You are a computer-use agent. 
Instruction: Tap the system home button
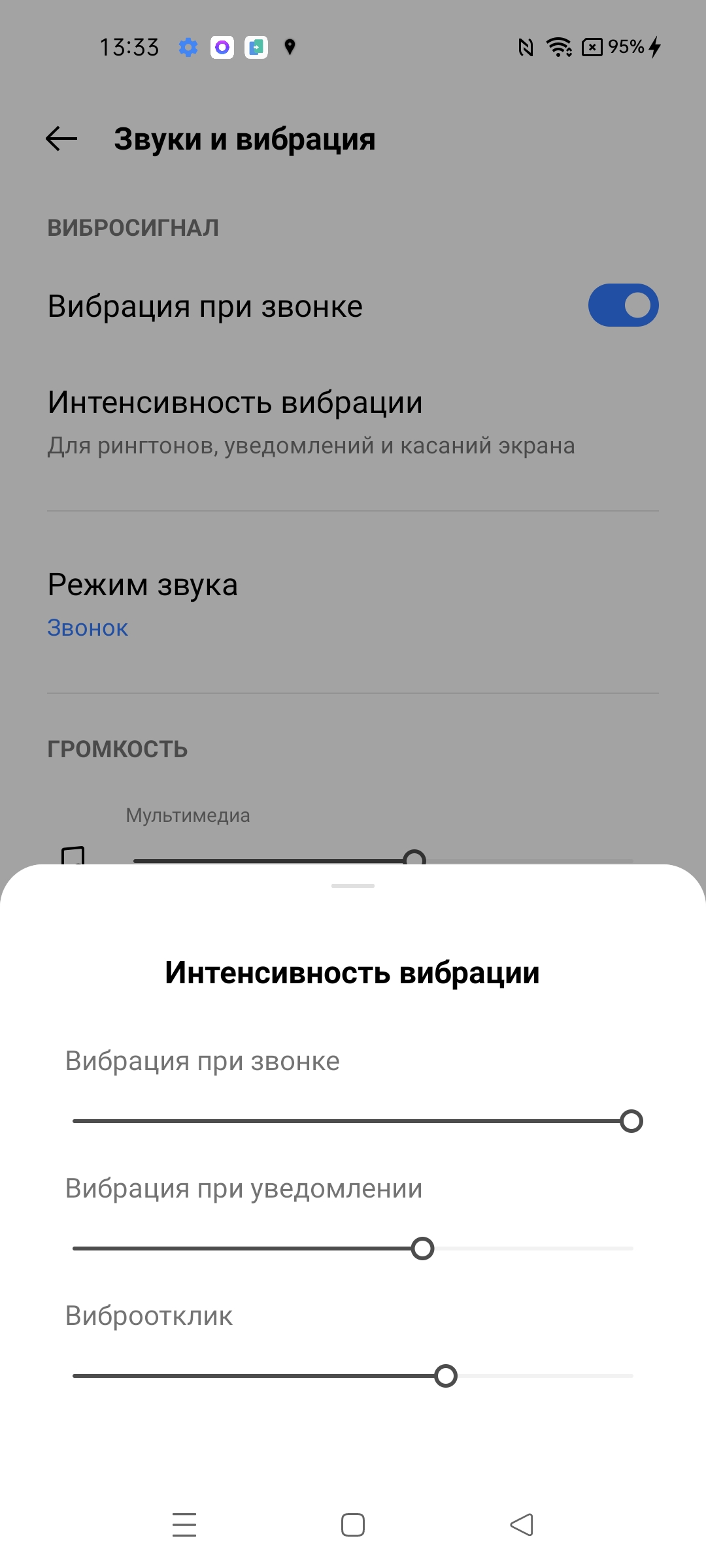point(353,1525)
